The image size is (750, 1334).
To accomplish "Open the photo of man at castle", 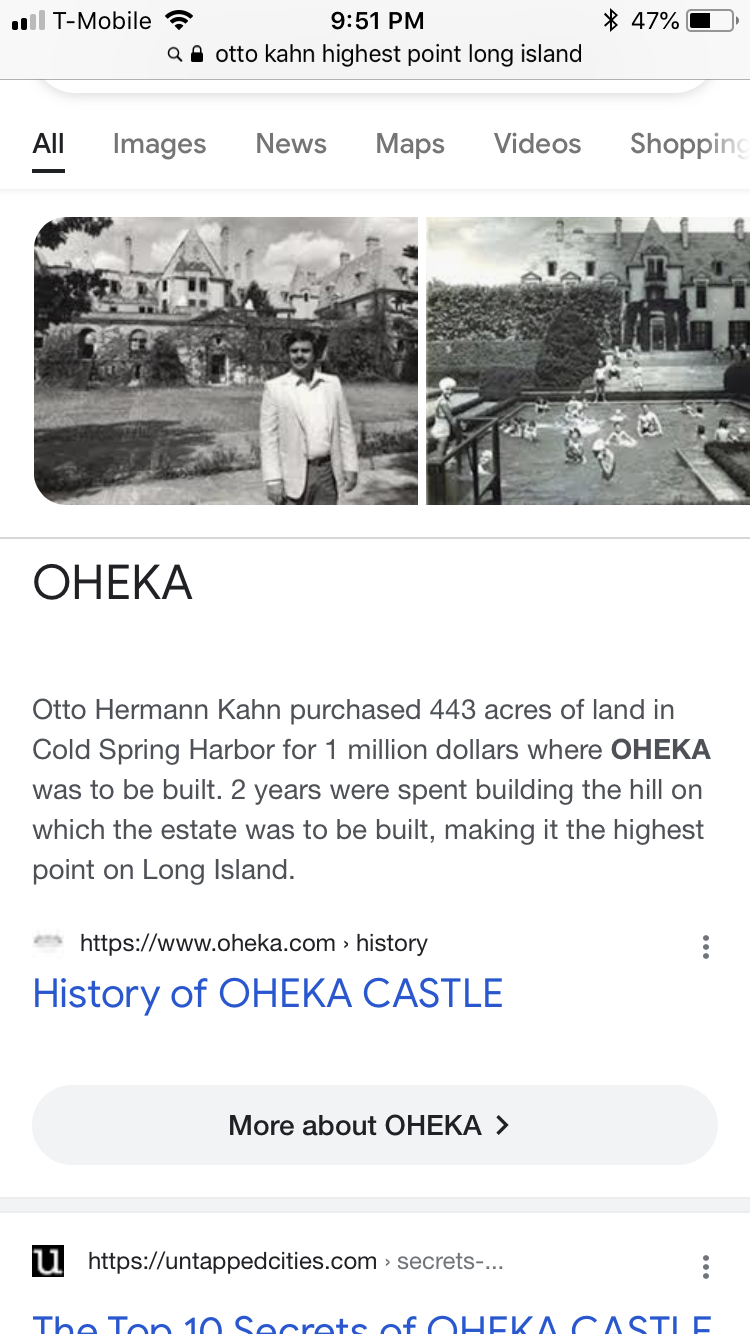I will [x=226, y=361].
